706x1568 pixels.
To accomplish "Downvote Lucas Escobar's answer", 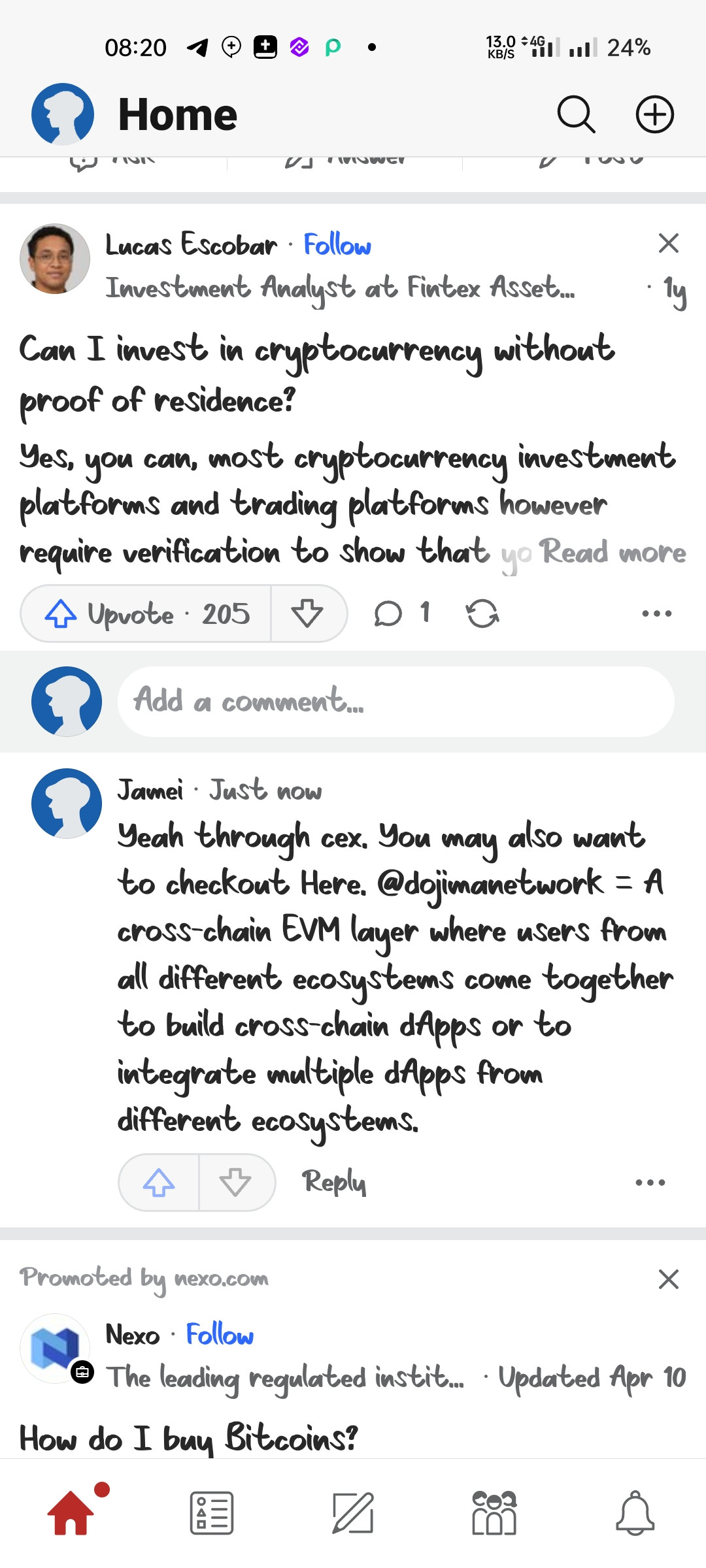I will pos(307,614).
